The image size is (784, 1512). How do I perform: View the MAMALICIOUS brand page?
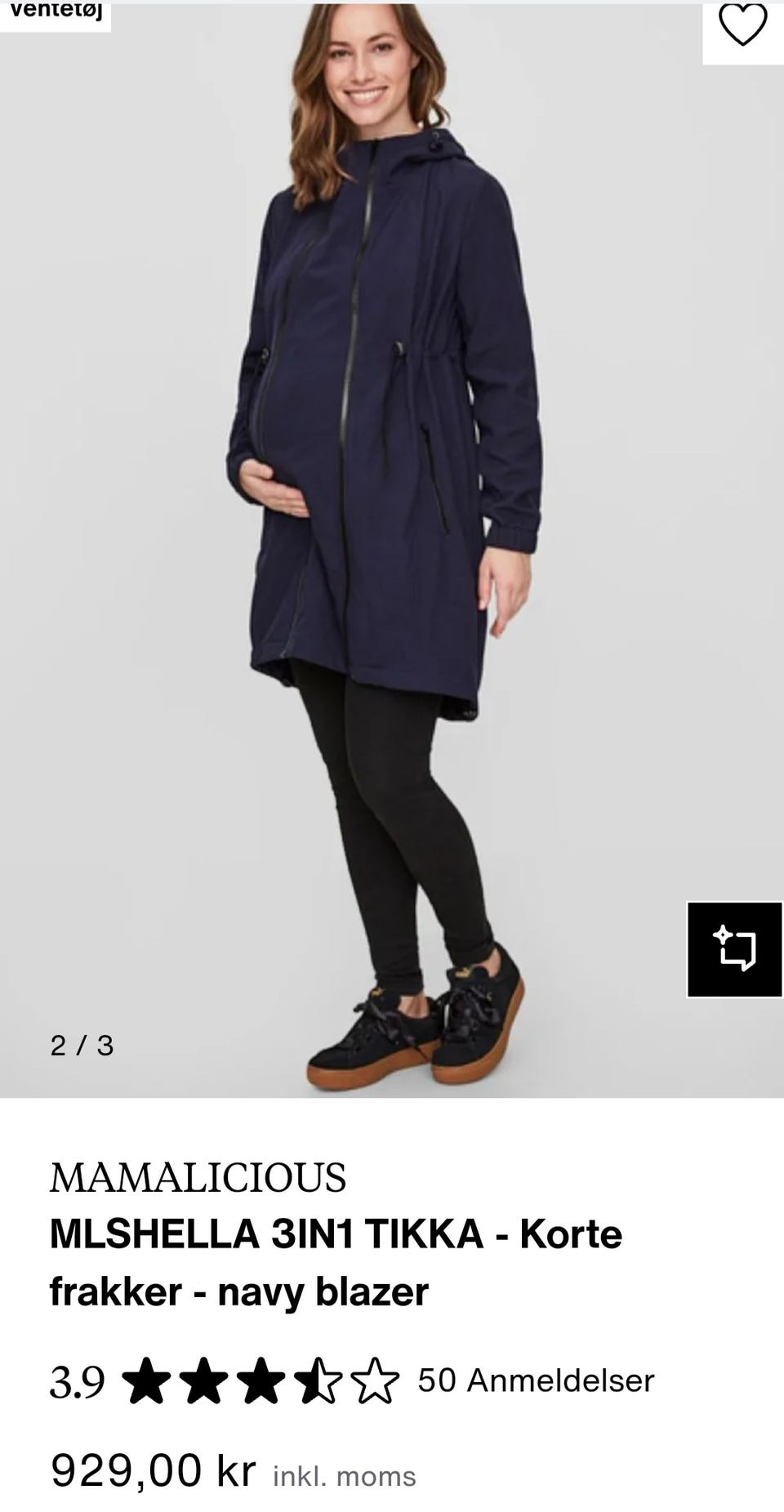click(198, 1178)
